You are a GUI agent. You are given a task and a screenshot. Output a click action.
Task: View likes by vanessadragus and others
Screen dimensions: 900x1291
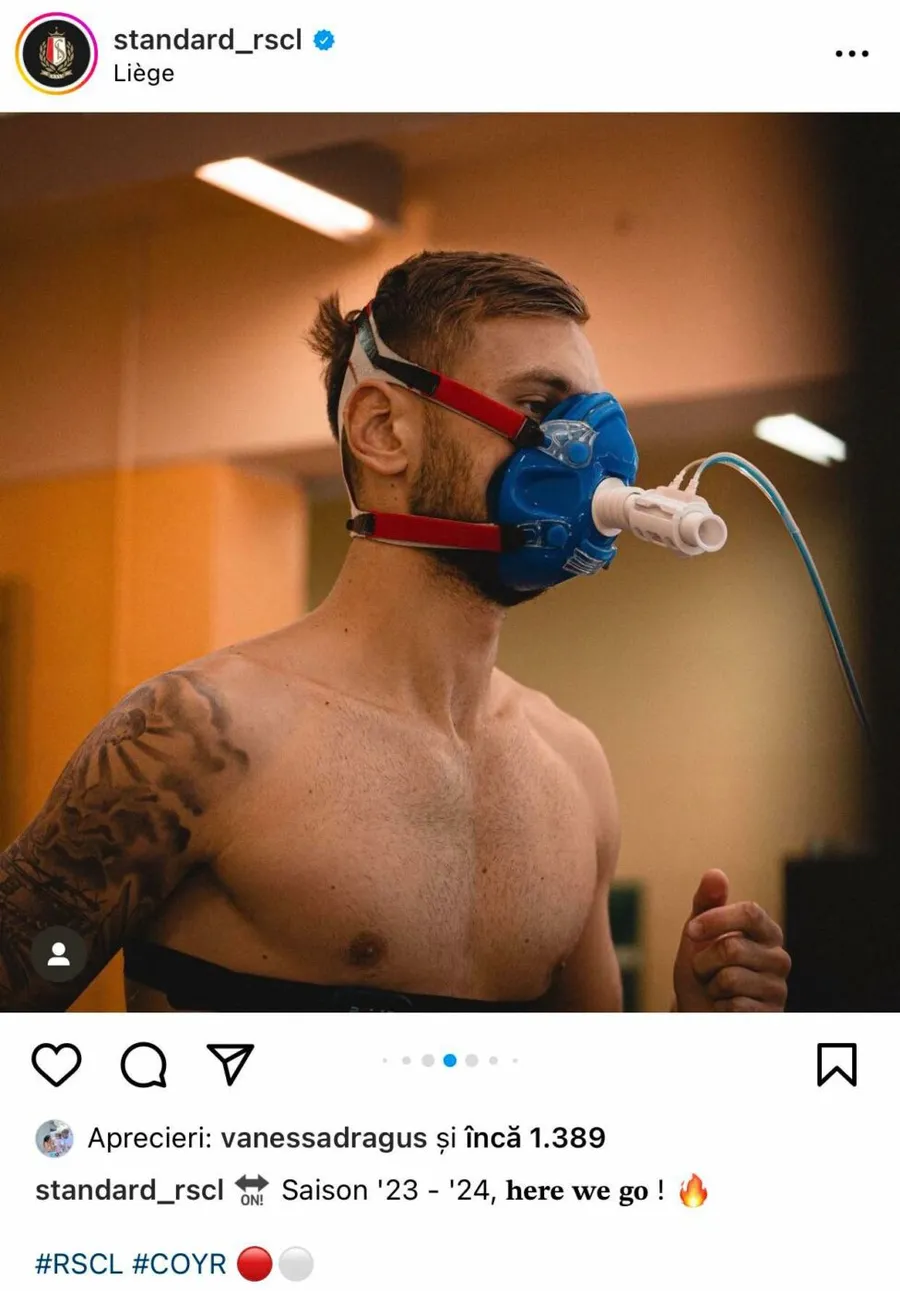tap(345, 1138)
